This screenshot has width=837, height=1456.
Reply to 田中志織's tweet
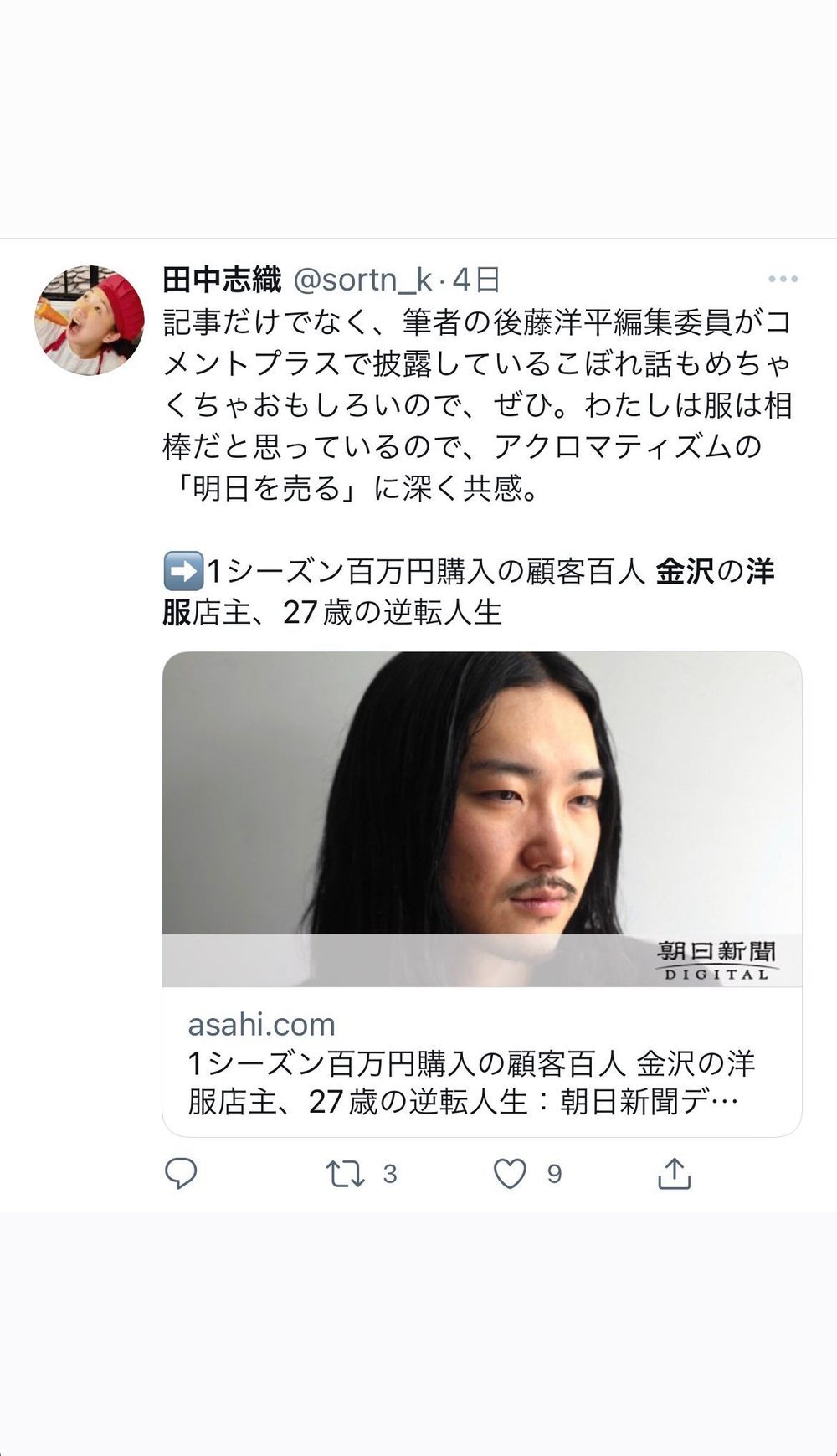(x=181, y=1174)
